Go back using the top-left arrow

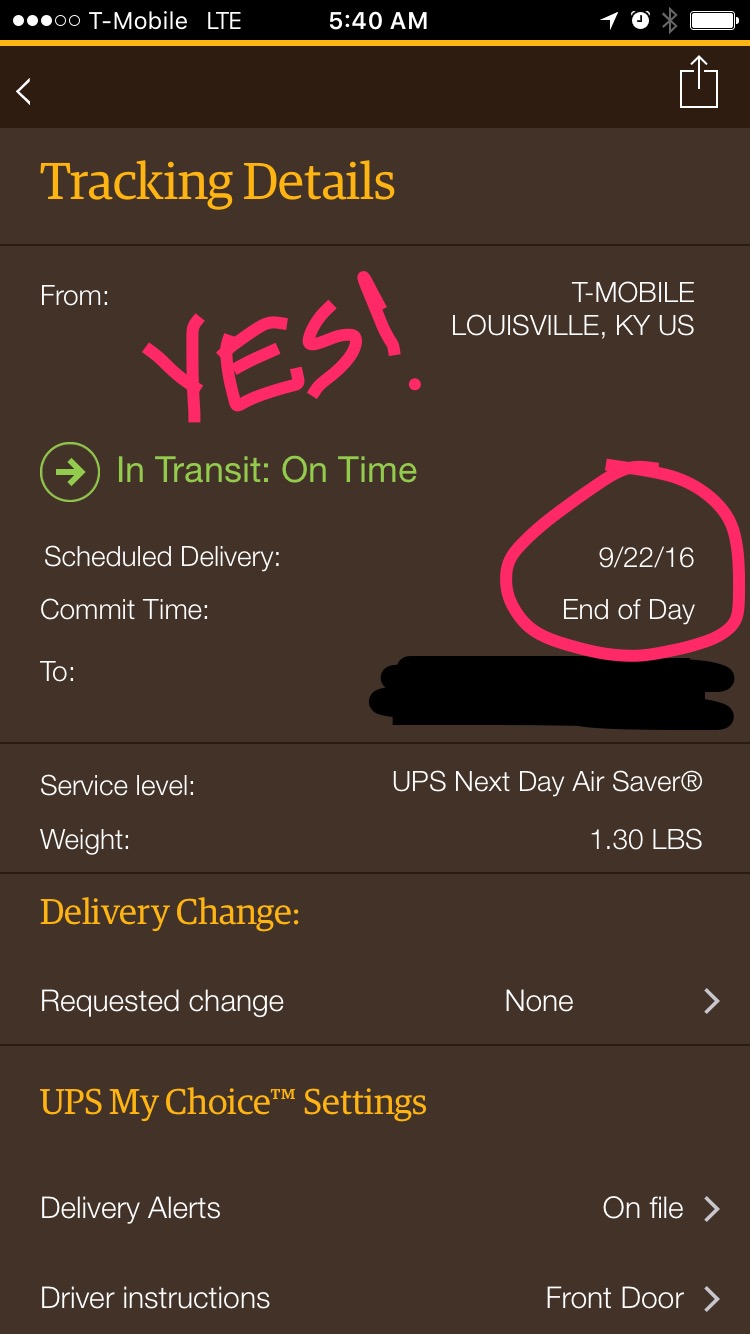click(x=24, y=91)
